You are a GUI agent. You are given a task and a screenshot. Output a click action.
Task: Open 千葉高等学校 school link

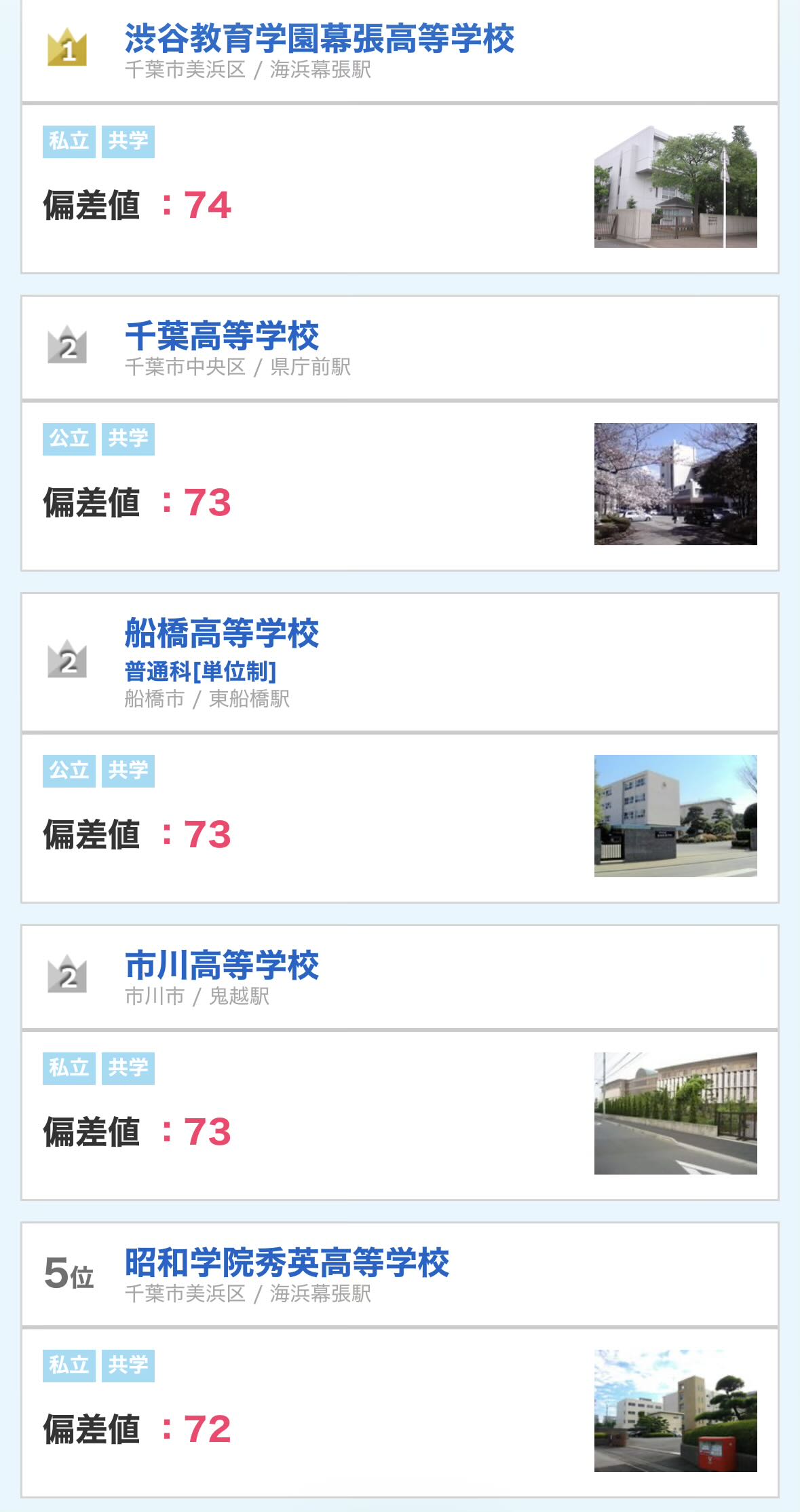(x=222, y=336)
